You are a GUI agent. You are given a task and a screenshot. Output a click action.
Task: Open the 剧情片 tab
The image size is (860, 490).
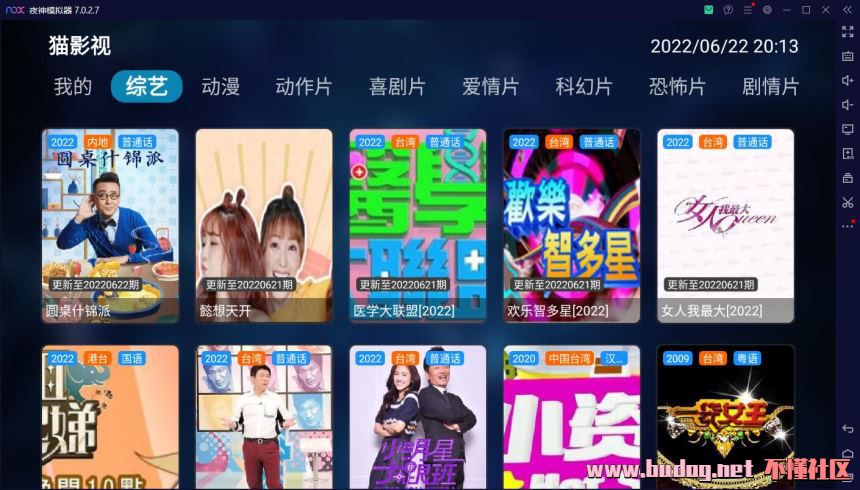click(770, 87)
